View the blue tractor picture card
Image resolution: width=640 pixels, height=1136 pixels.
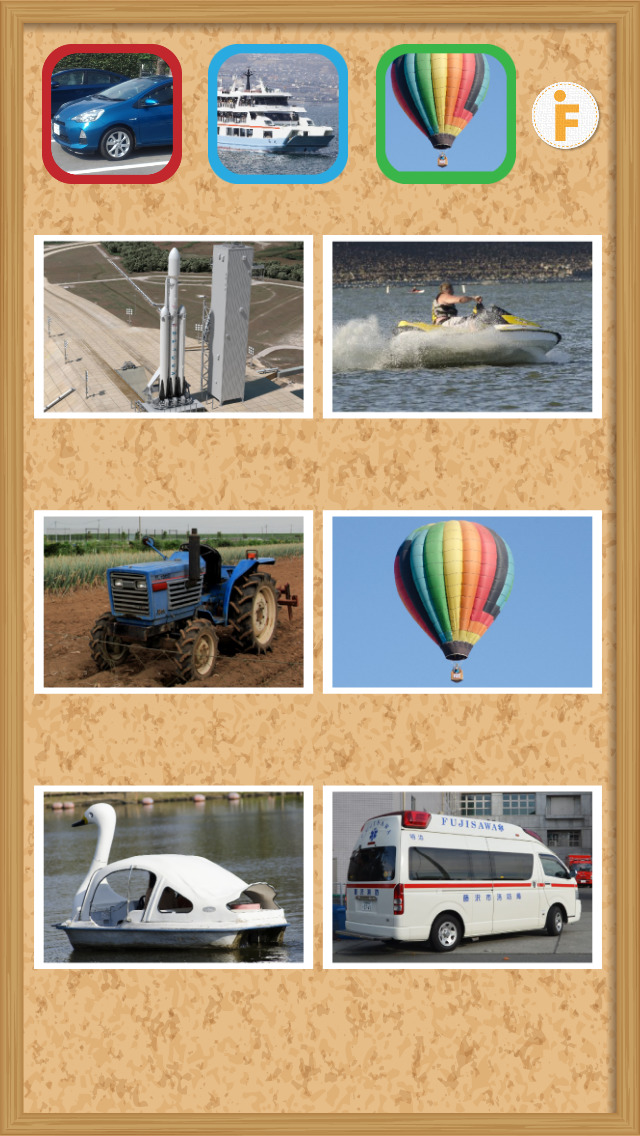tap(173, 602)
